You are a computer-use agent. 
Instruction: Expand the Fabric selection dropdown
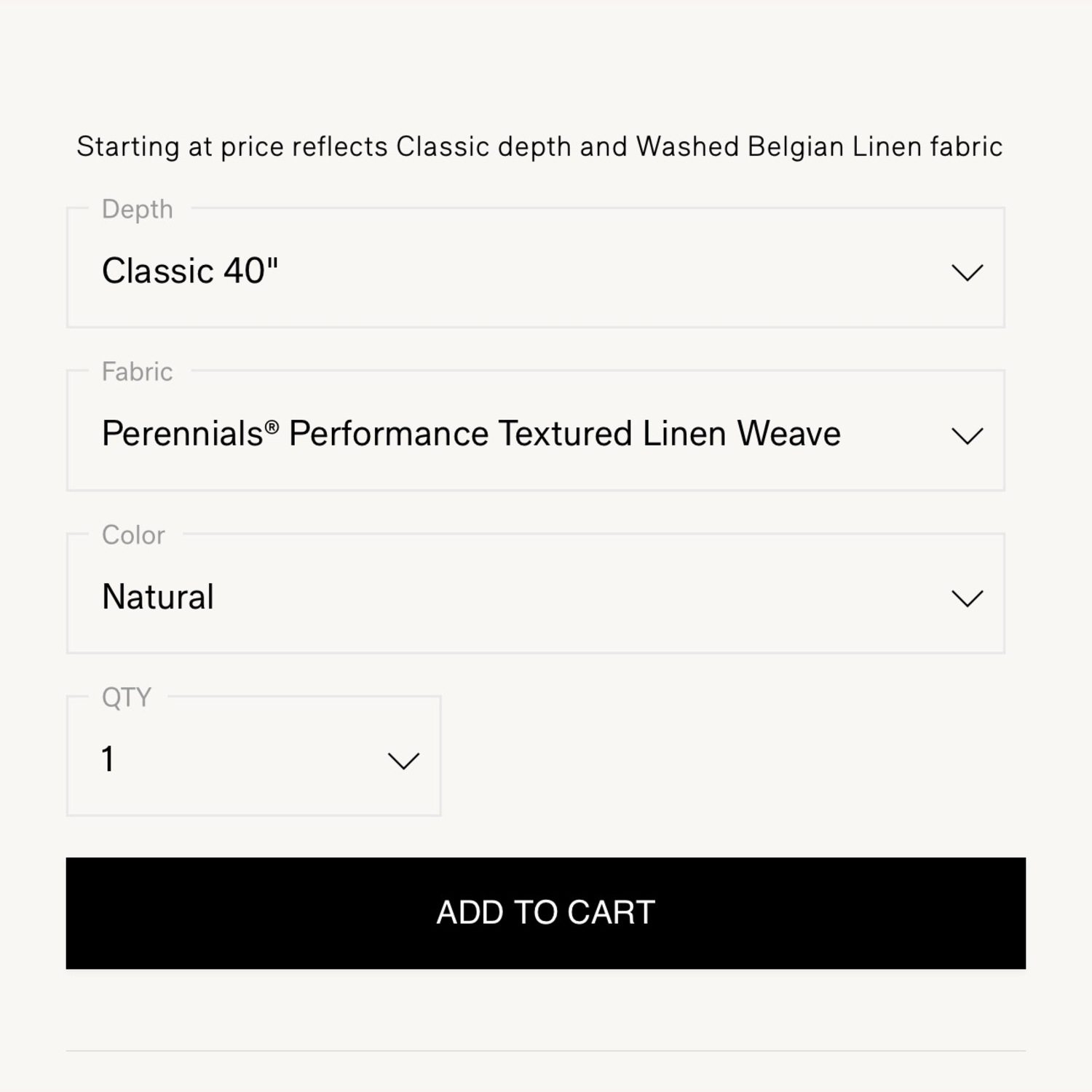tap(535, 434)
